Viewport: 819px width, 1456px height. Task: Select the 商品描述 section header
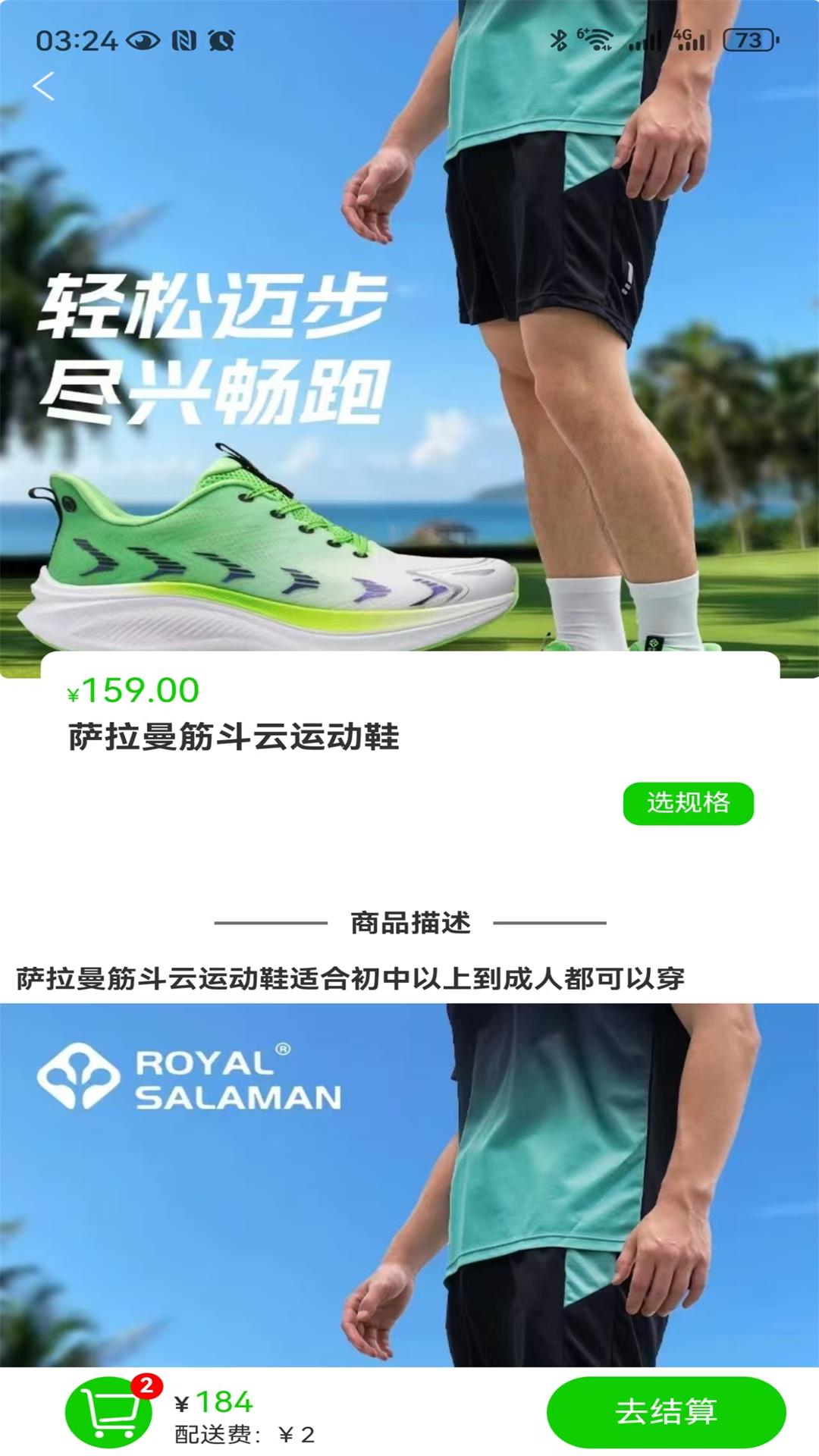point(409,921)
